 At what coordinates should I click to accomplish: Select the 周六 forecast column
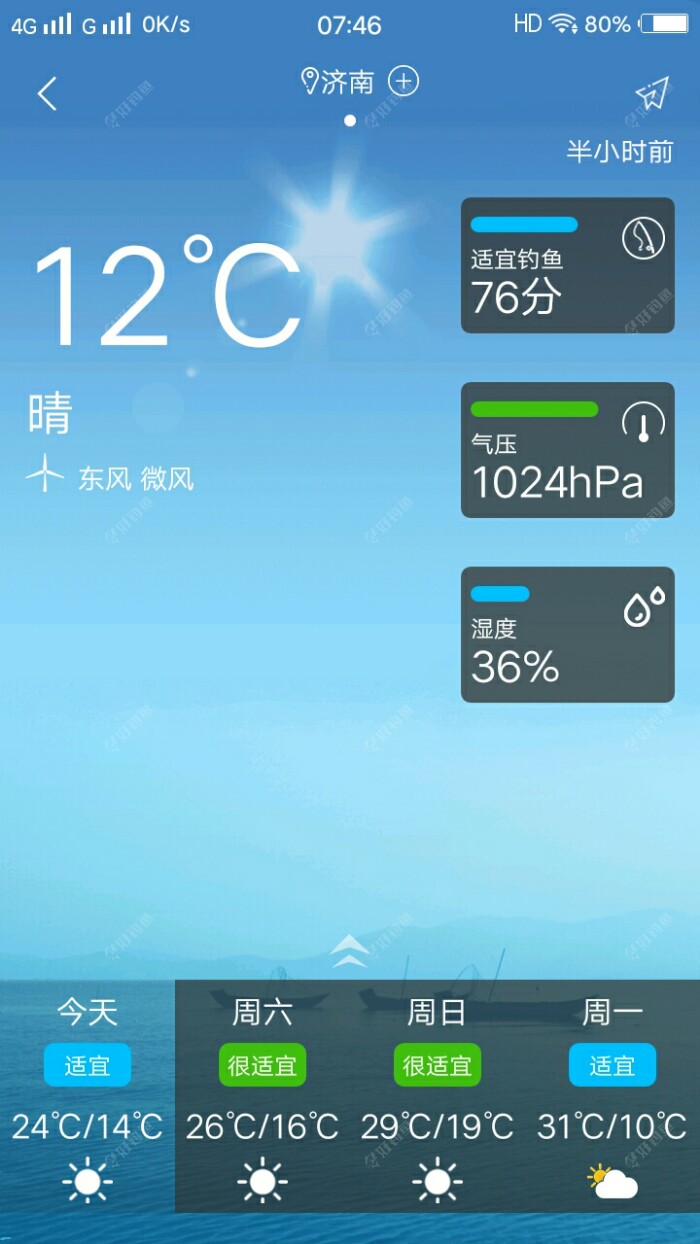point(262,1096)
